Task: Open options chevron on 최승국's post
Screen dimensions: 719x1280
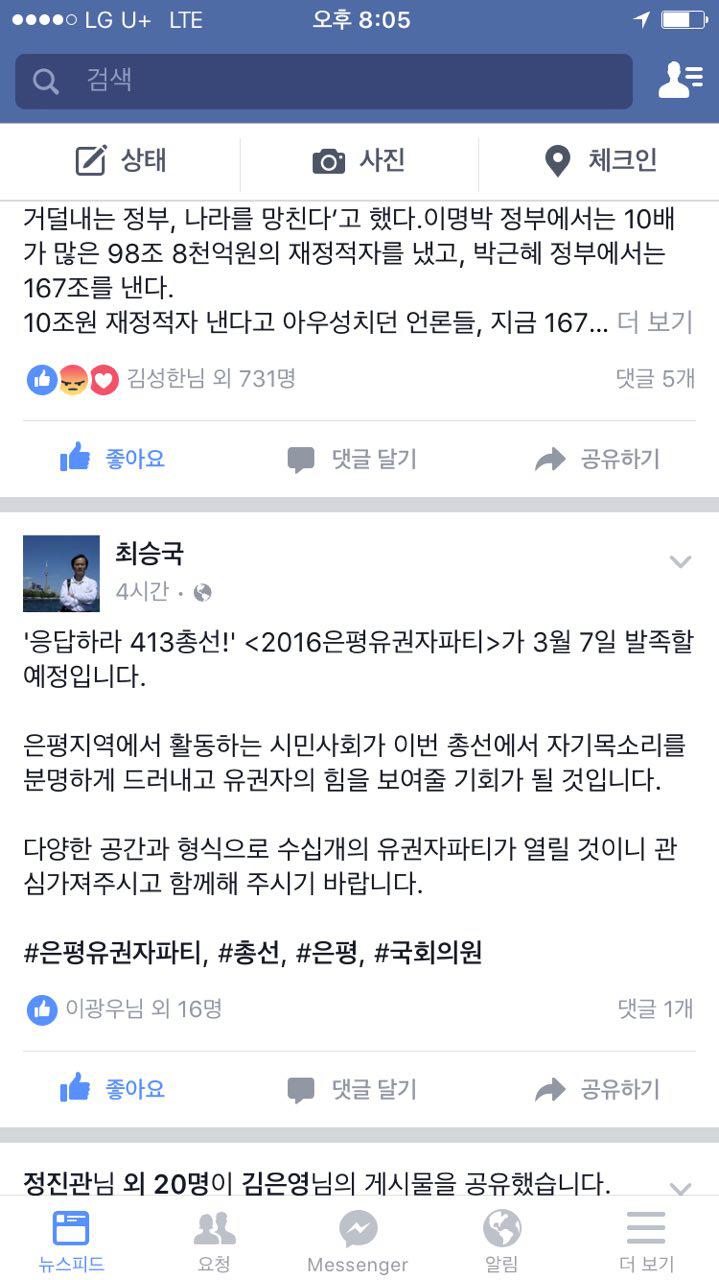Action: click(x=680, y=562)
